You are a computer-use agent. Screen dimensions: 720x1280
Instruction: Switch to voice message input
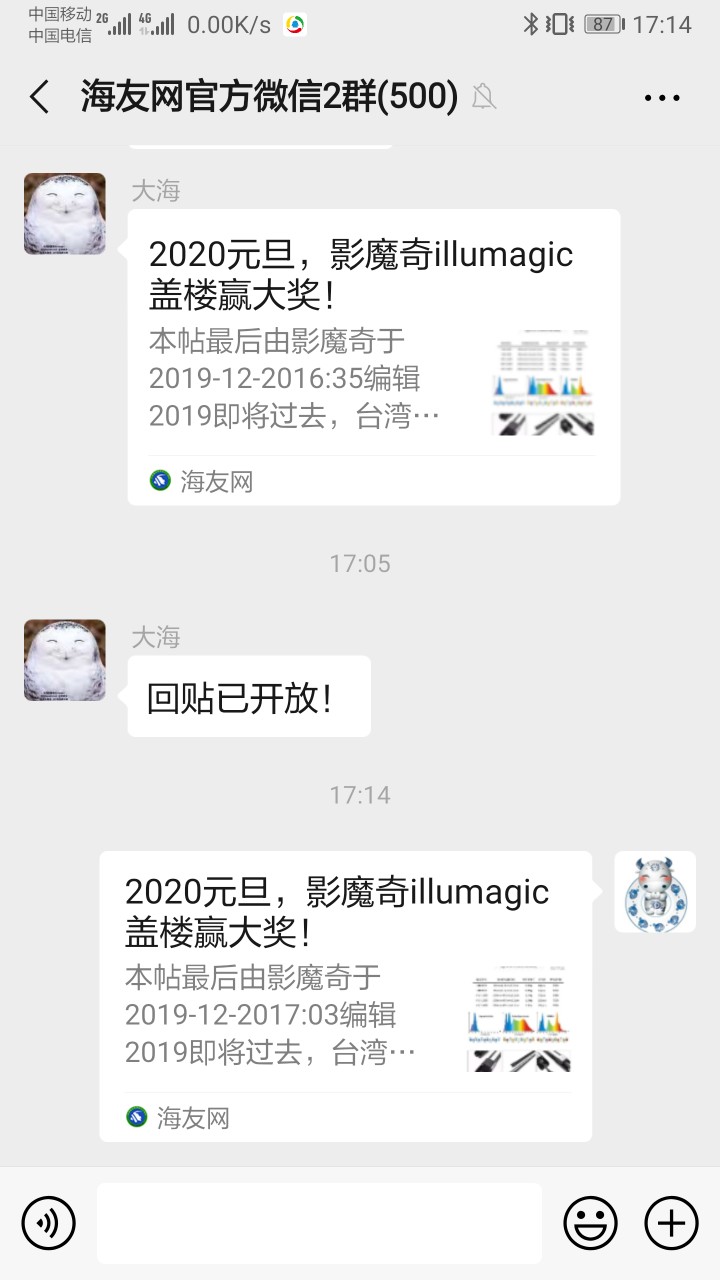tap(49, 1222)
